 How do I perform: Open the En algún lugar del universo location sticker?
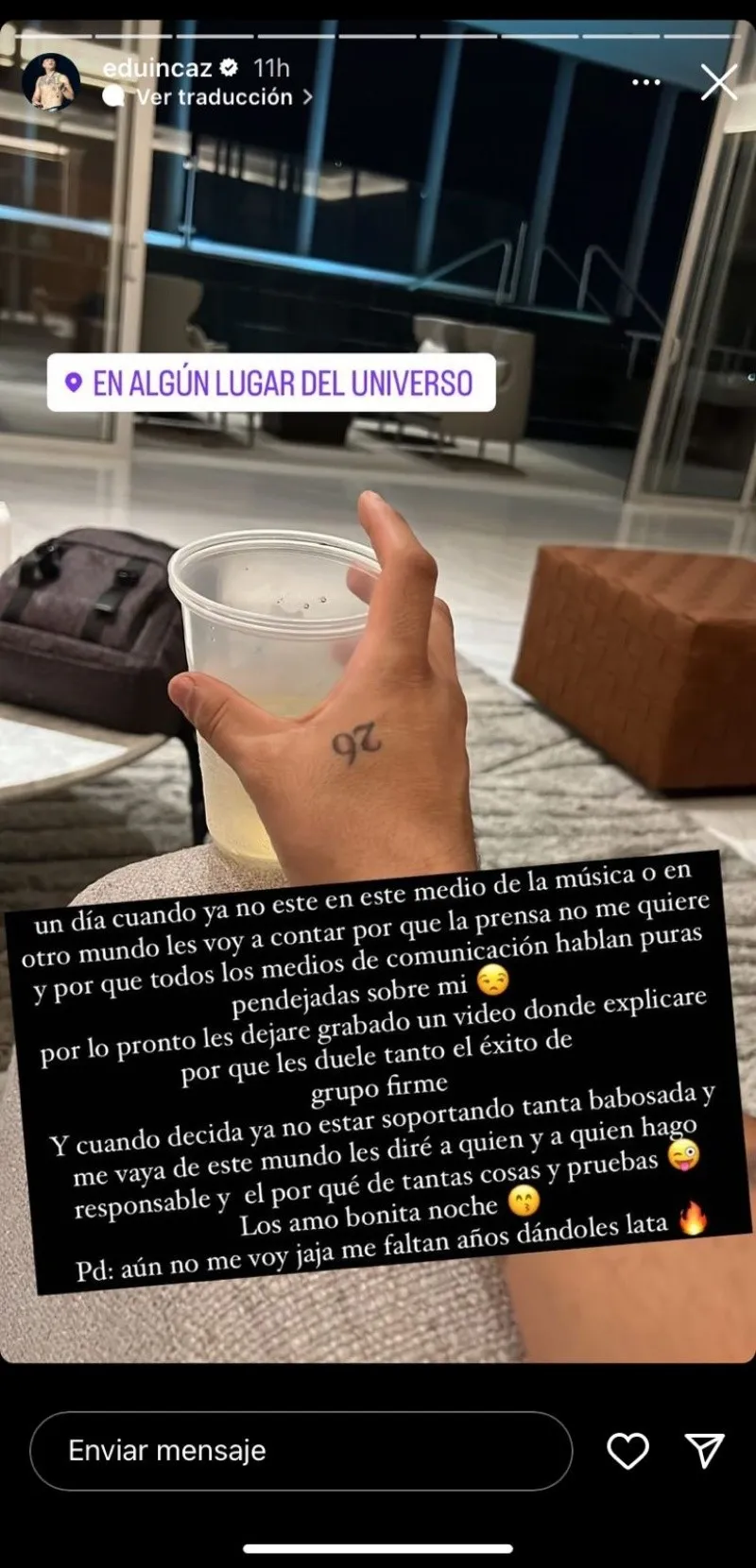tap(271, 383)
